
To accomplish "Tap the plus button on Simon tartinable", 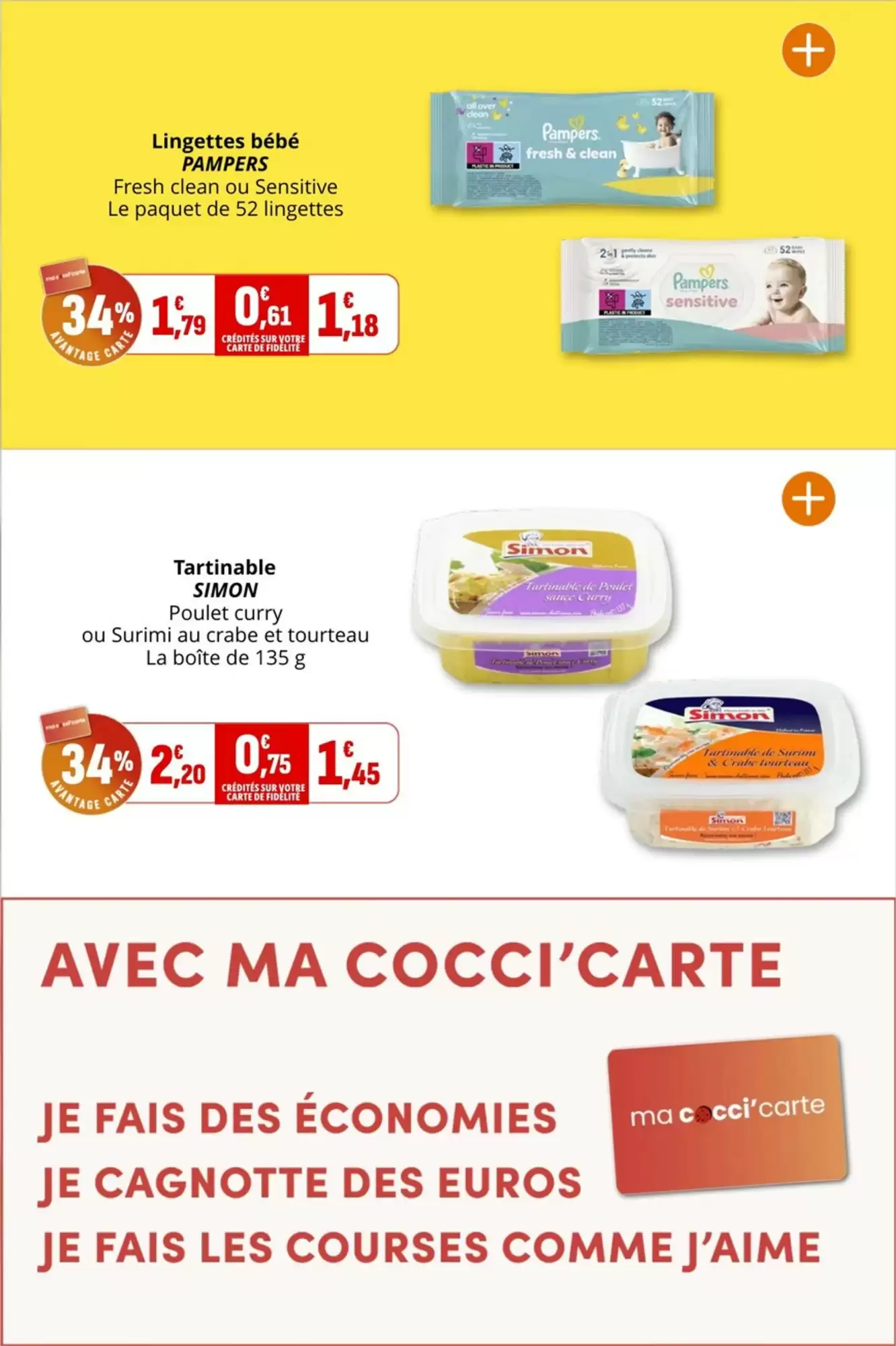I will [808, 499].
